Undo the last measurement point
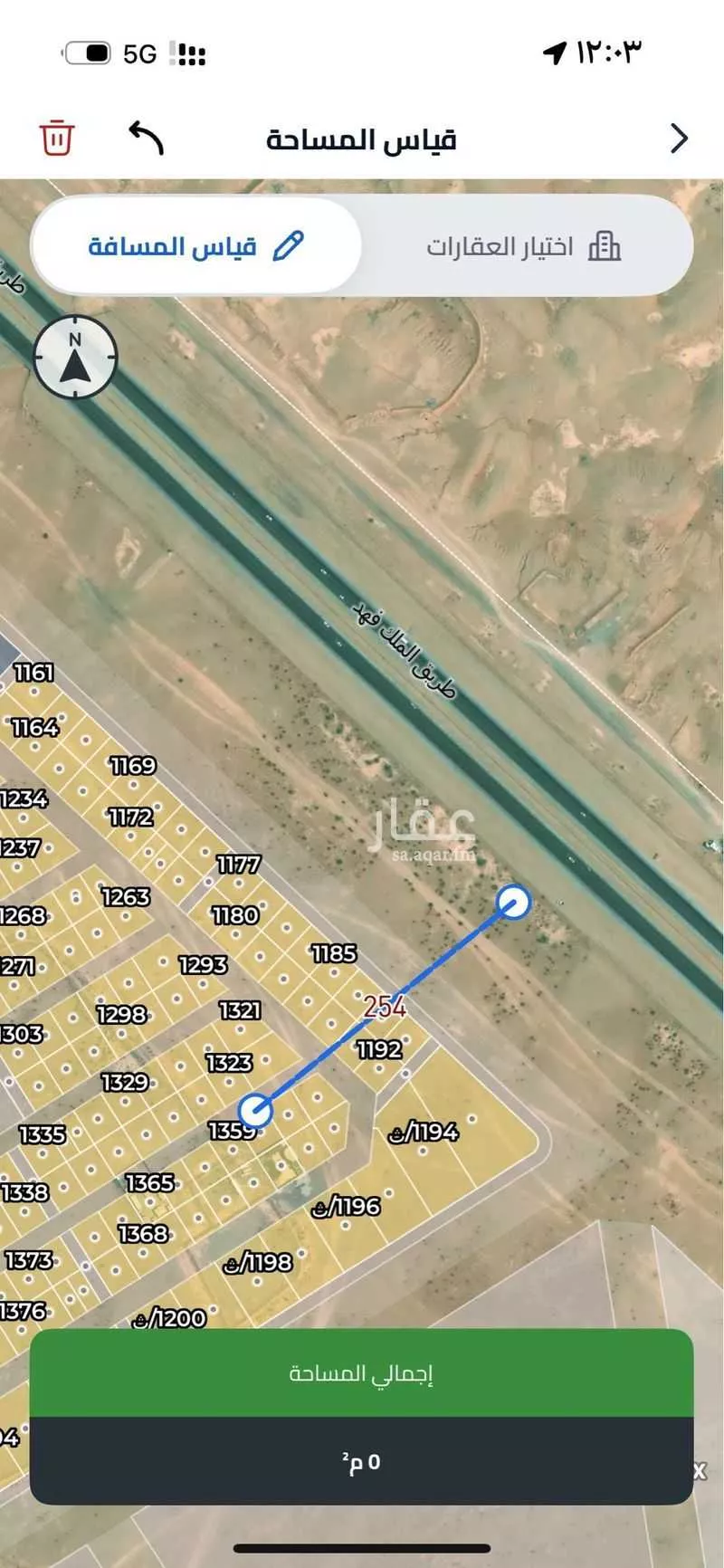The height and width of the screenshot is (1568, 724). (x=146, y=139)
